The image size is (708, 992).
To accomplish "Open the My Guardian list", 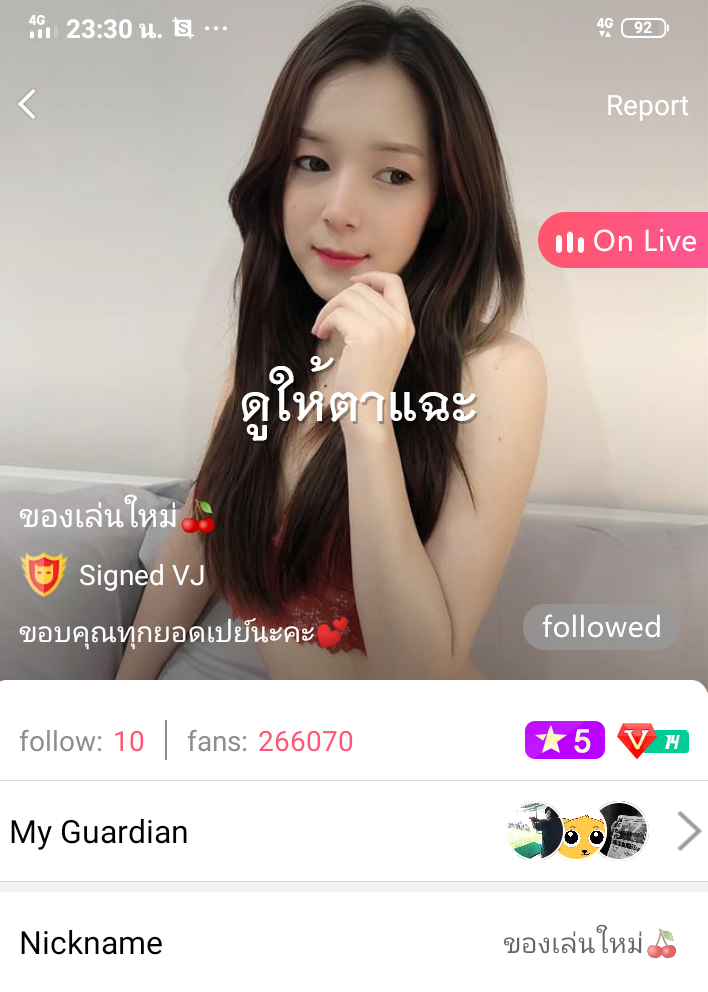I will (354, 831).
